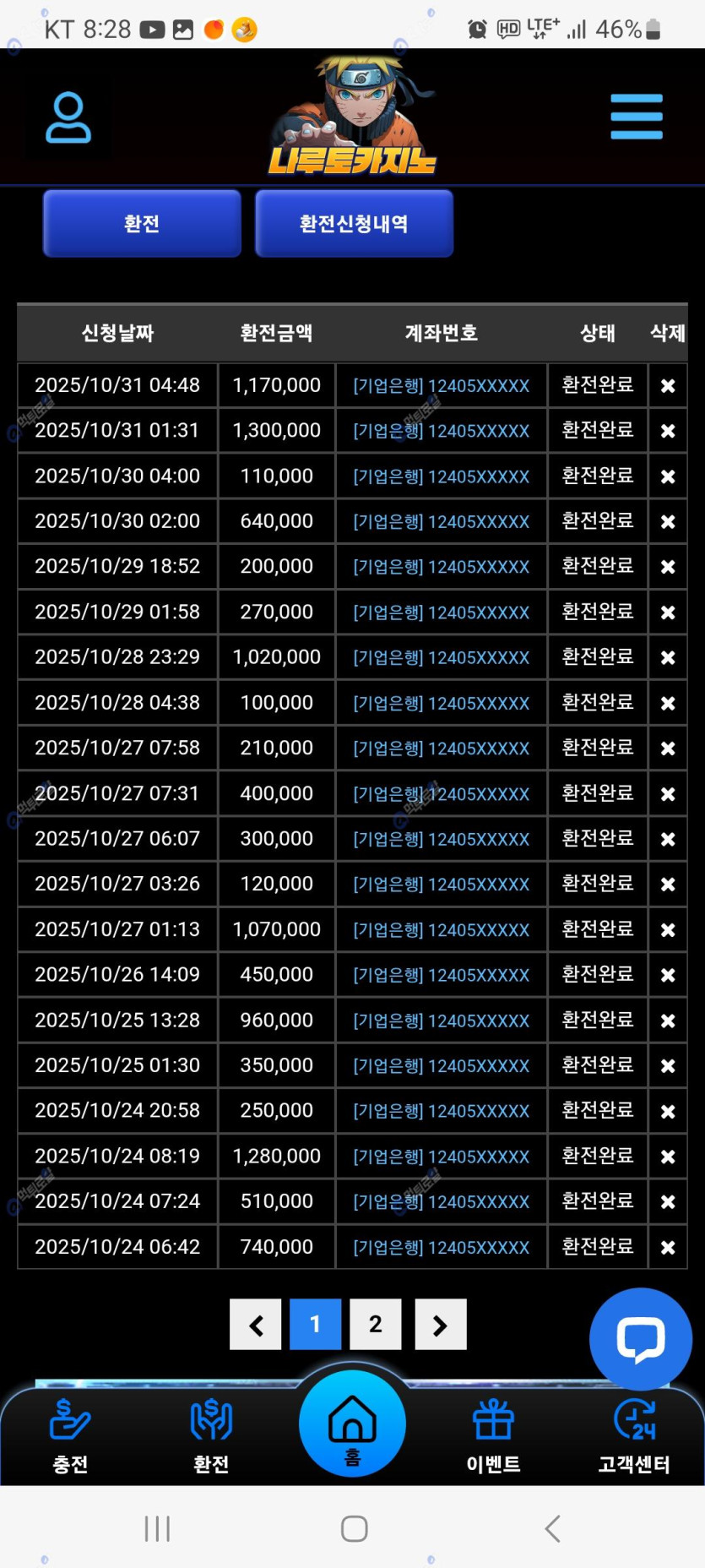Tap the system back button
The height and width of the screenshot is (1568, 705).
point(552,1528)
